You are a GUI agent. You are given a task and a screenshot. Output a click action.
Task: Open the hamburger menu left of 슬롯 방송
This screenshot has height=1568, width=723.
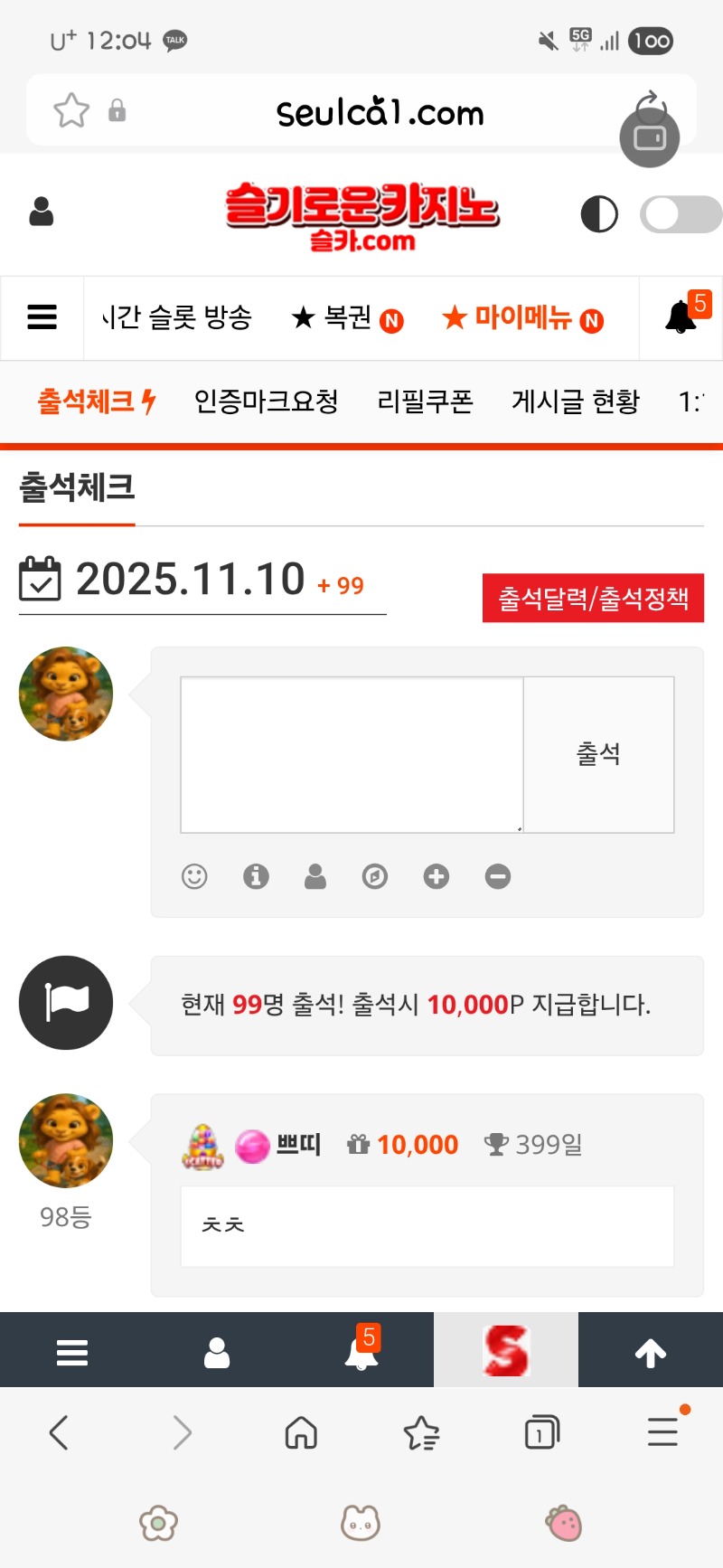click(x=42, y=317)
